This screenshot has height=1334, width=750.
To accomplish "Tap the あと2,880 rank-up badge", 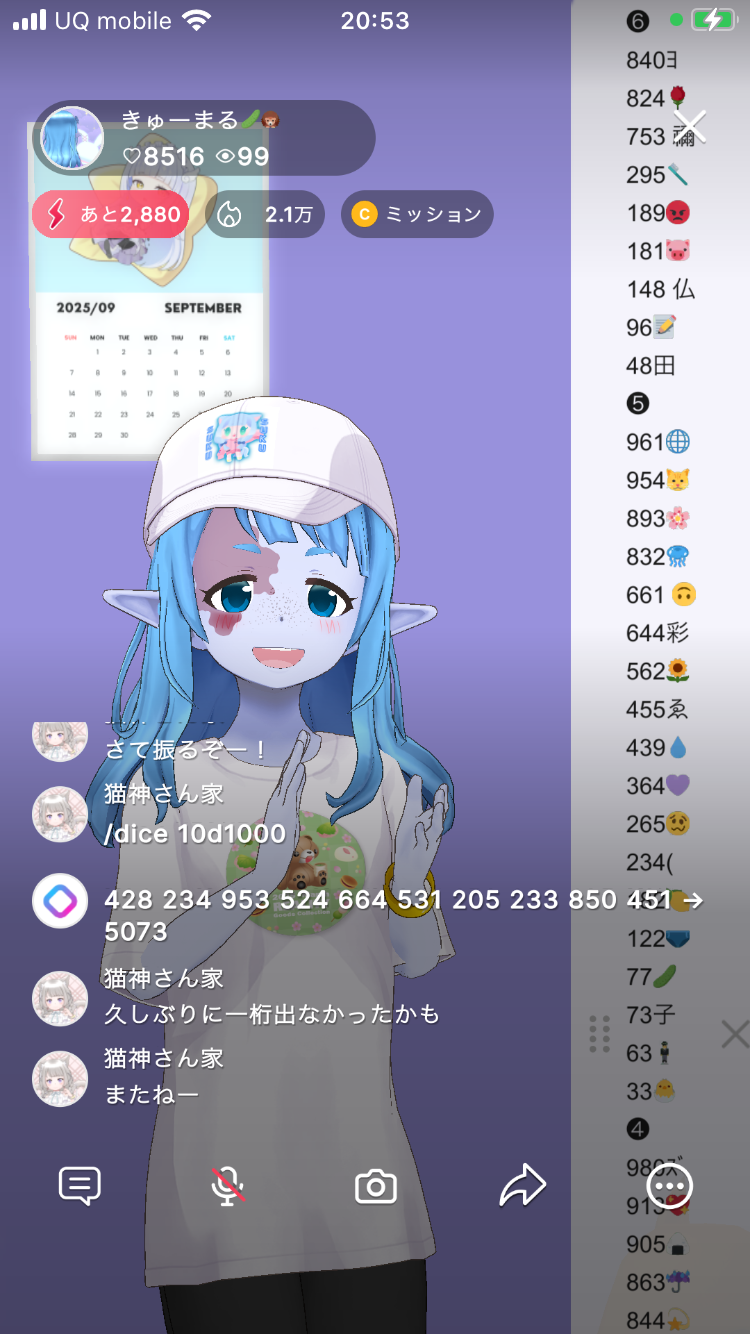I will click(111, 214).
